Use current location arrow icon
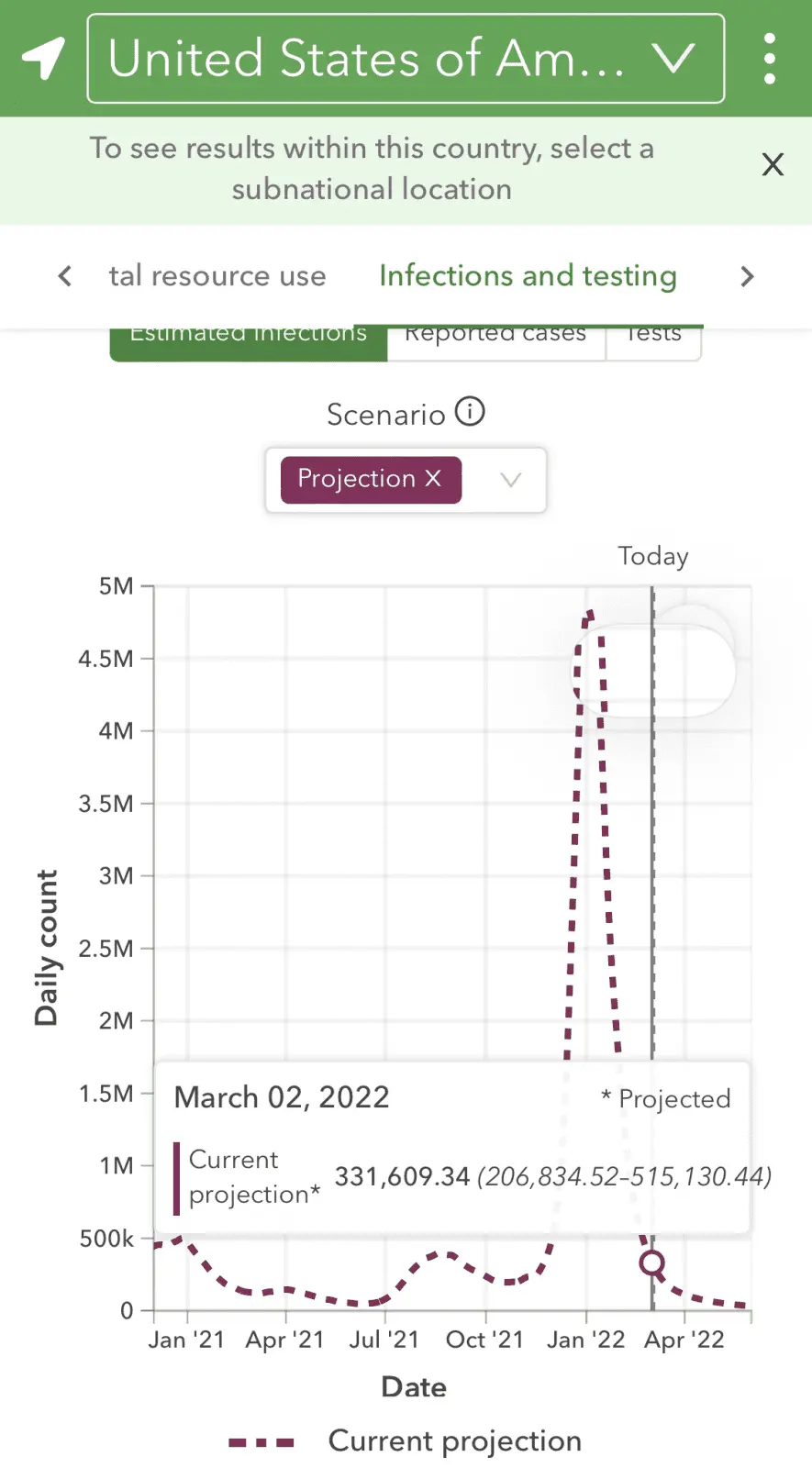This screenshot has height=1468, width=812. pyautogui.click(x=43, y=59)
